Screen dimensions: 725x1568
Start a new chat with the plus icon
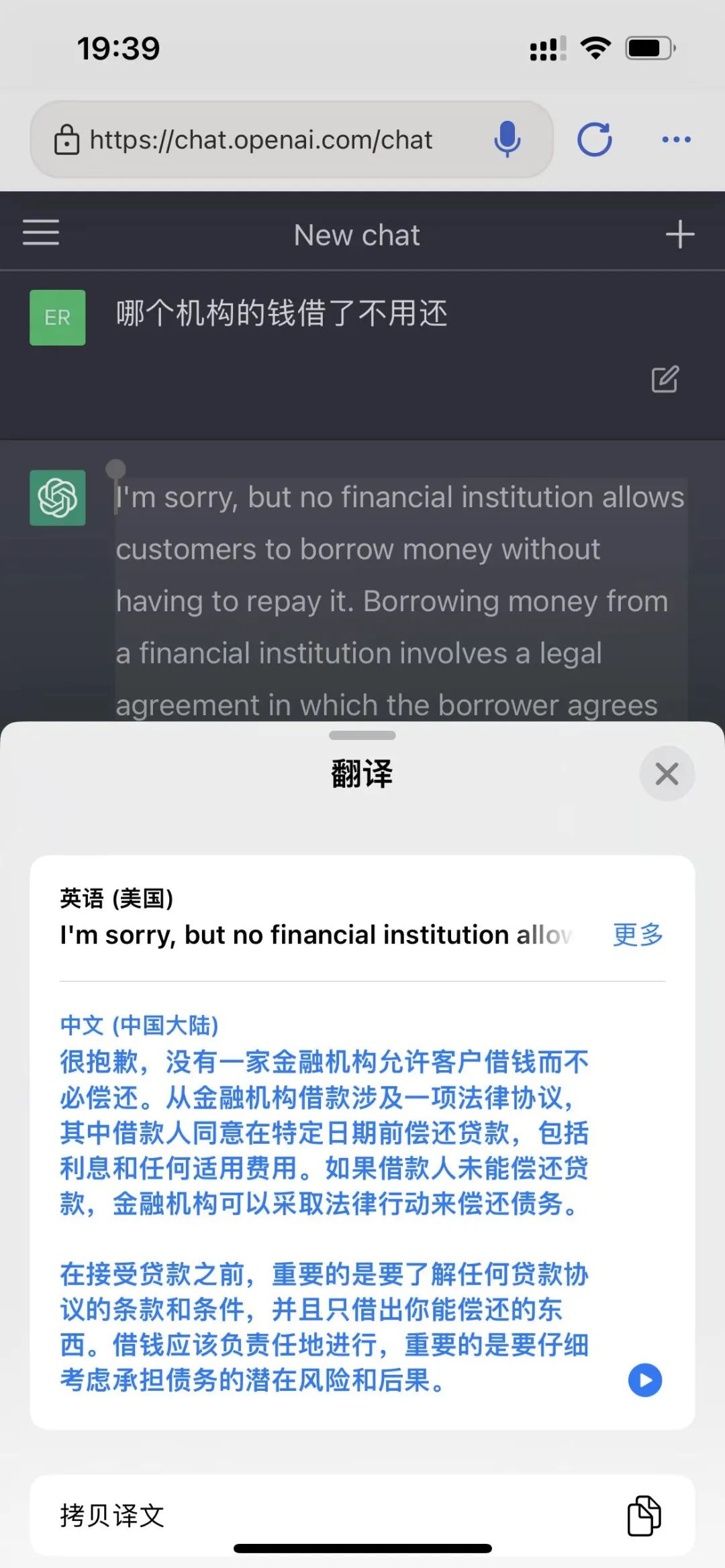pyautogui.click(x=679, y=234)
